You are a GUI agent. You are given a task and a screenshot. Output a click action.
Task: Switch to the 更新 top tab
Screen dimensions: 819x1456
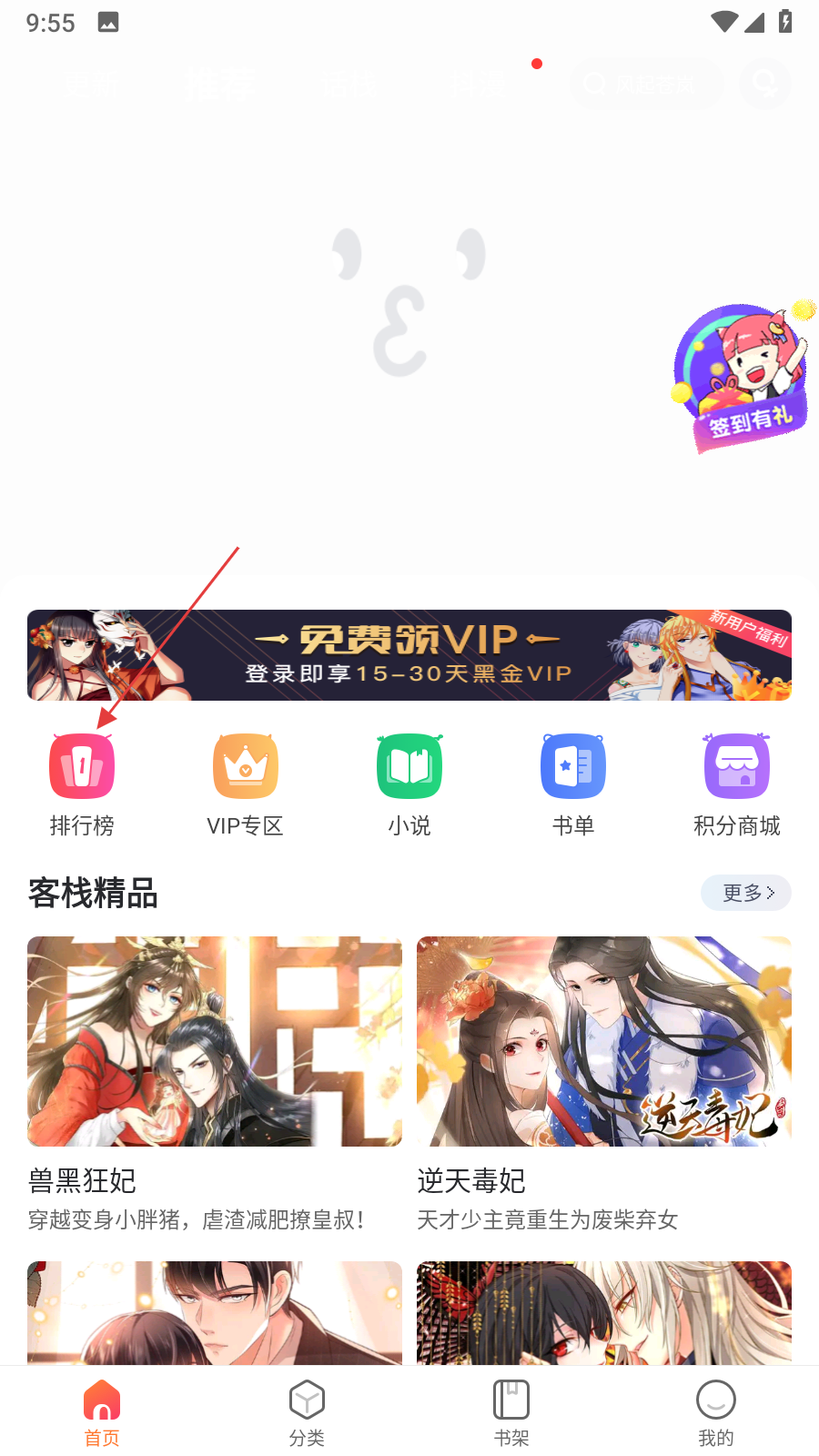[x=91, y=85]
